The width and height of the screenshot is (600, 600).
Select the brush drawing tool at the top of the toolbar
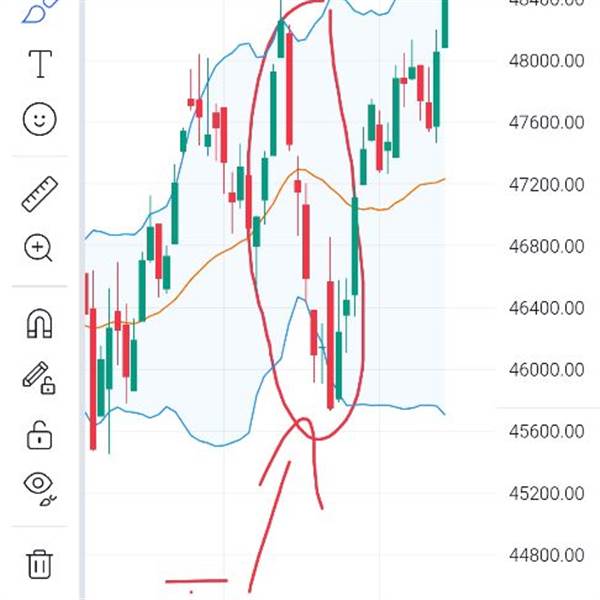(x=40, y=11)
